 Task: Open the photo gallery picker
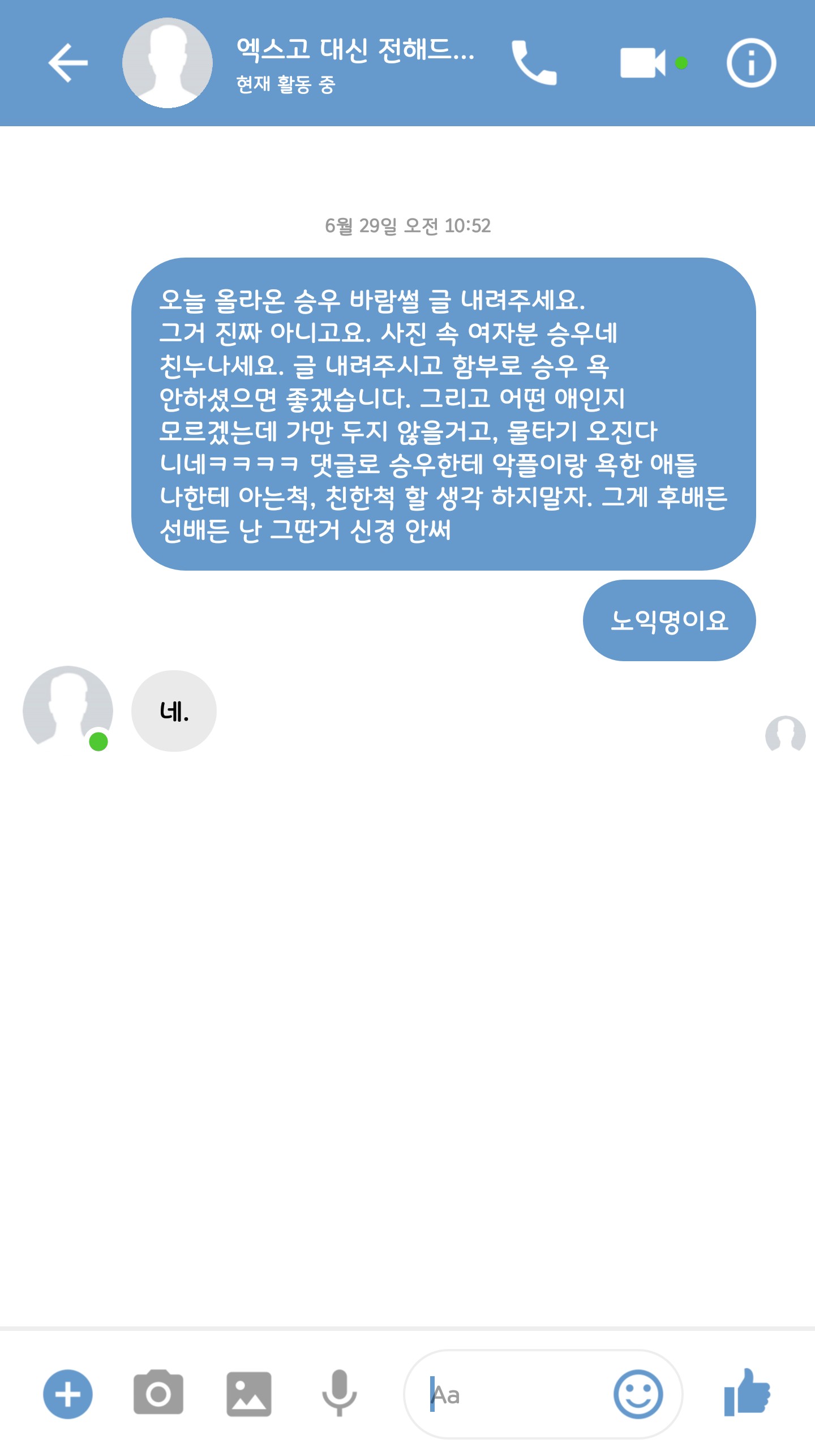click(249, 1394)
